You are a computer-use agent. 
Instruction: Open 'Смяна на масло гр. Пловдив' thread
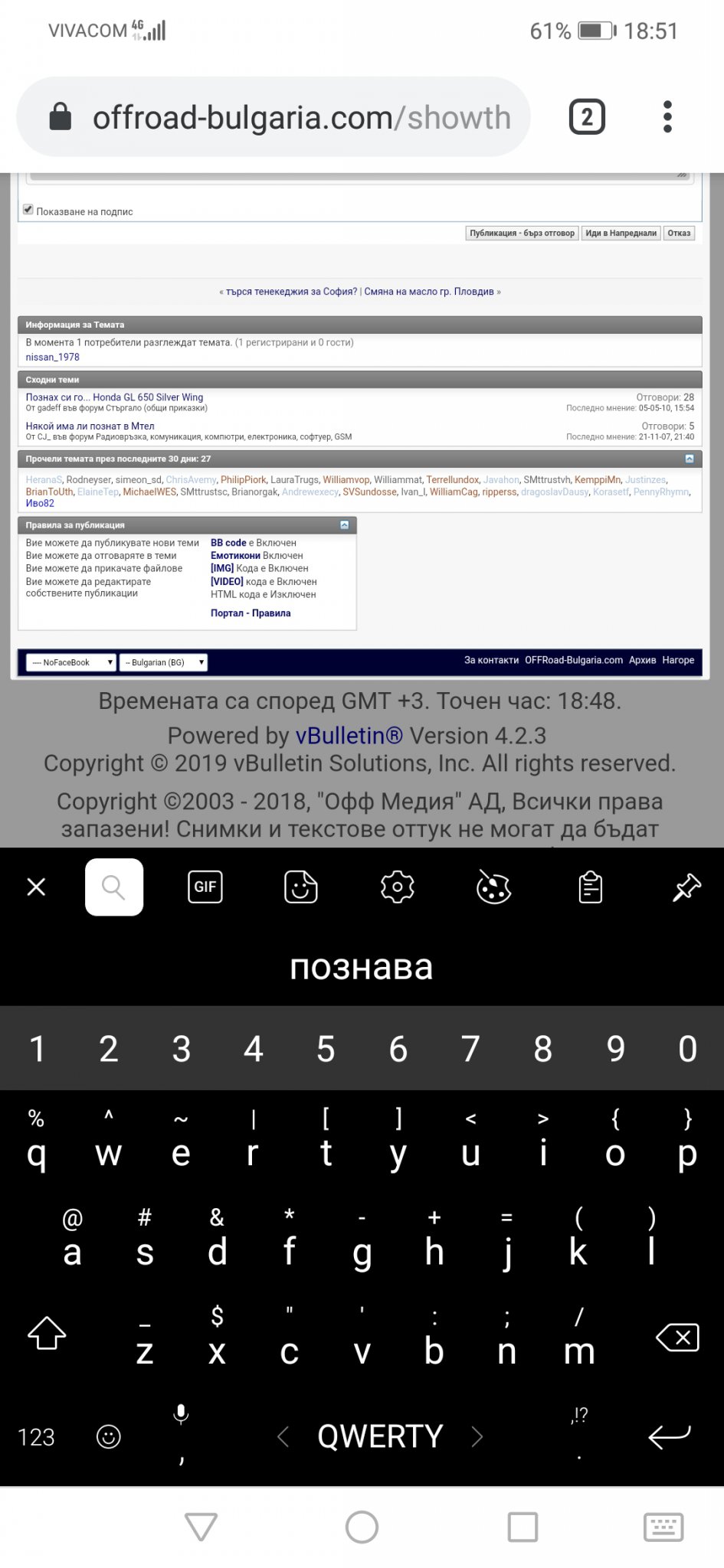[428, 292]
